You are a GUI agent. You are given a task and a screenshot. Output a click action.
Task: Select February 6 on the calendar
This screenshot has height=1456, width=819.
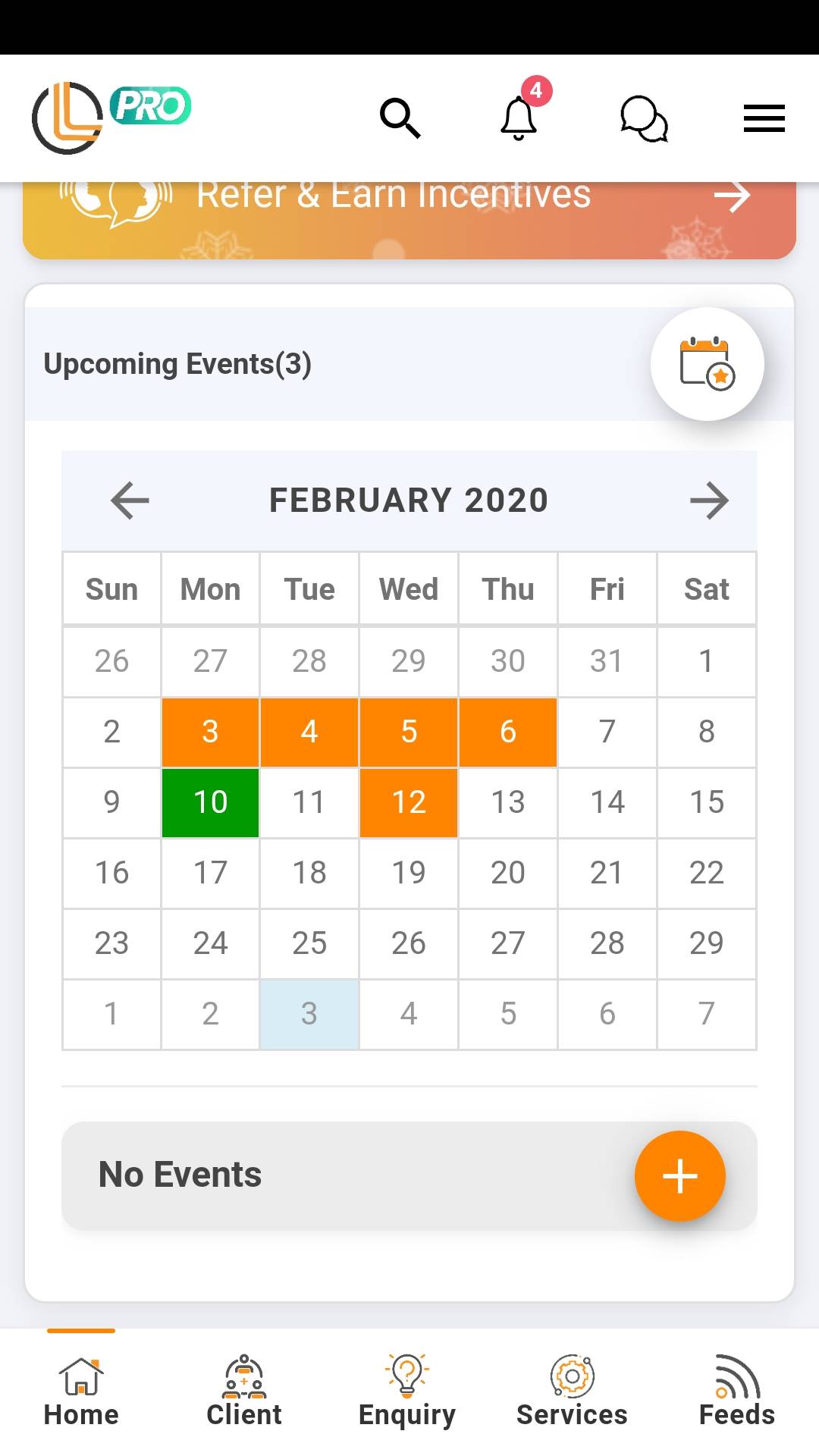pyautogui.click(x=508, y=732)
